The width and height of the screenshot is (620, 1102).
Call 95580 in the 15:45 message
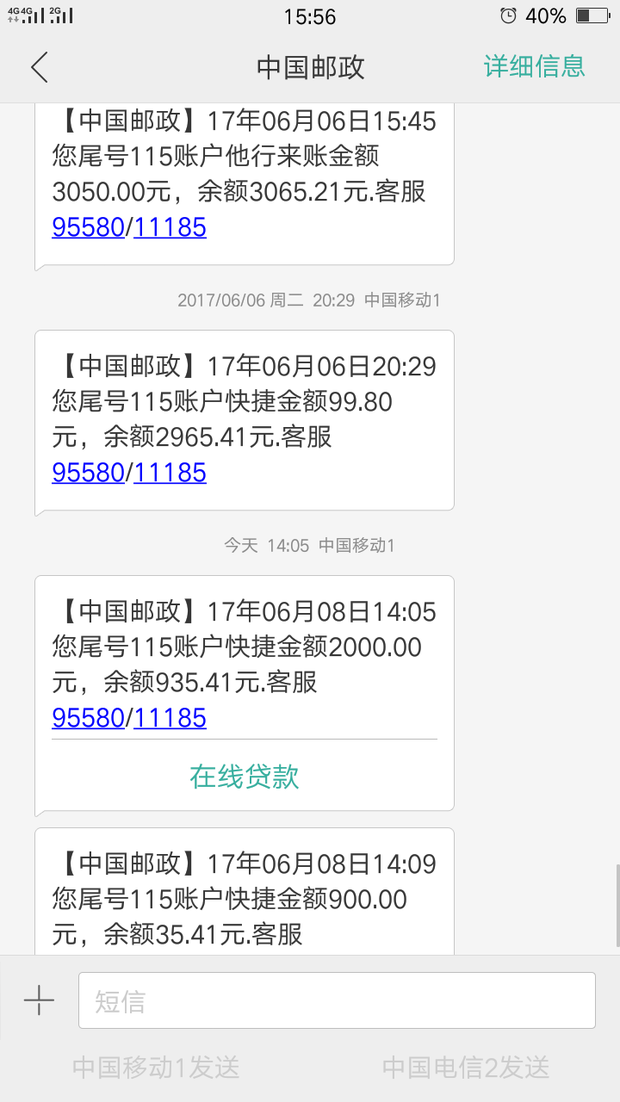click(88, 227)
